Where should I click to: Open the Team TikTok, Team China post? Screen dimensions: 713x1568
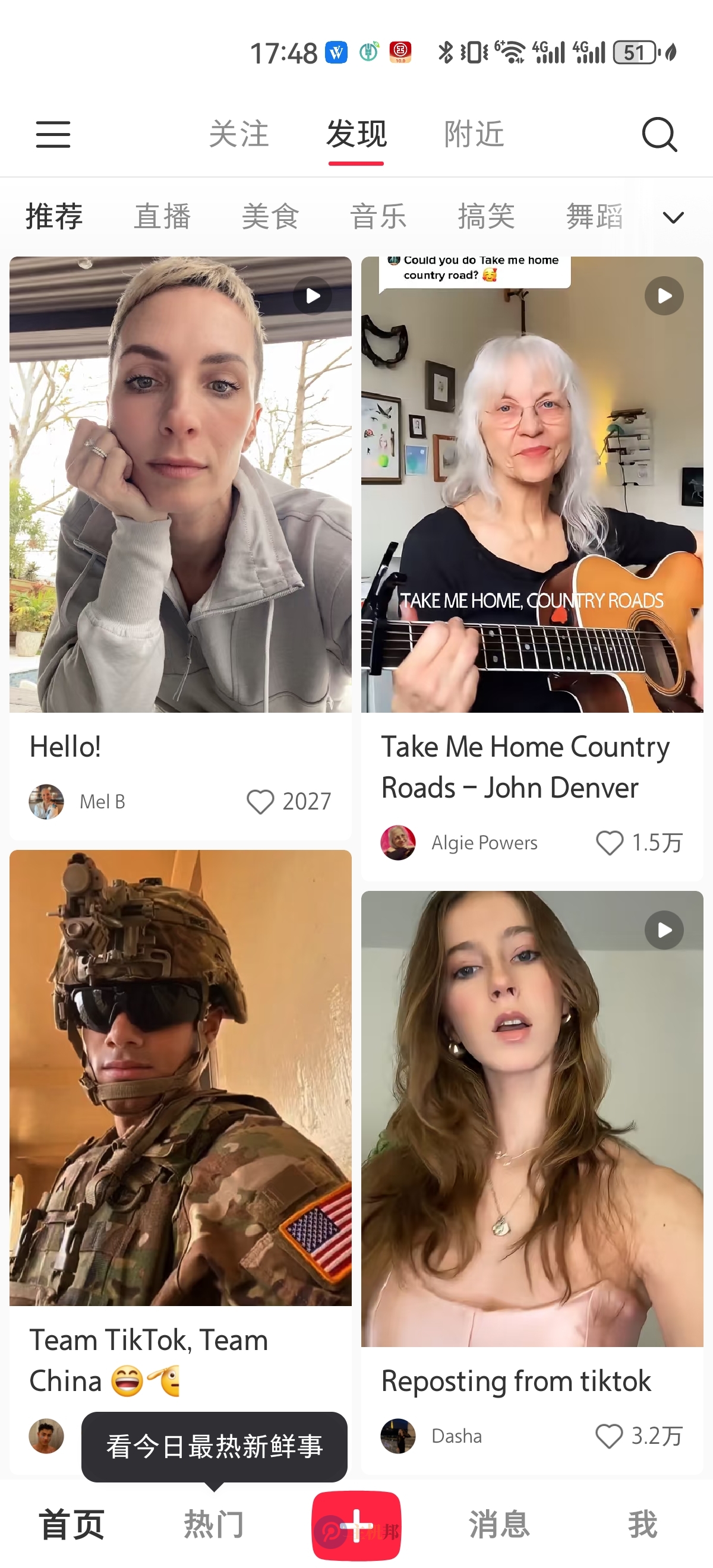(180, 1077)
